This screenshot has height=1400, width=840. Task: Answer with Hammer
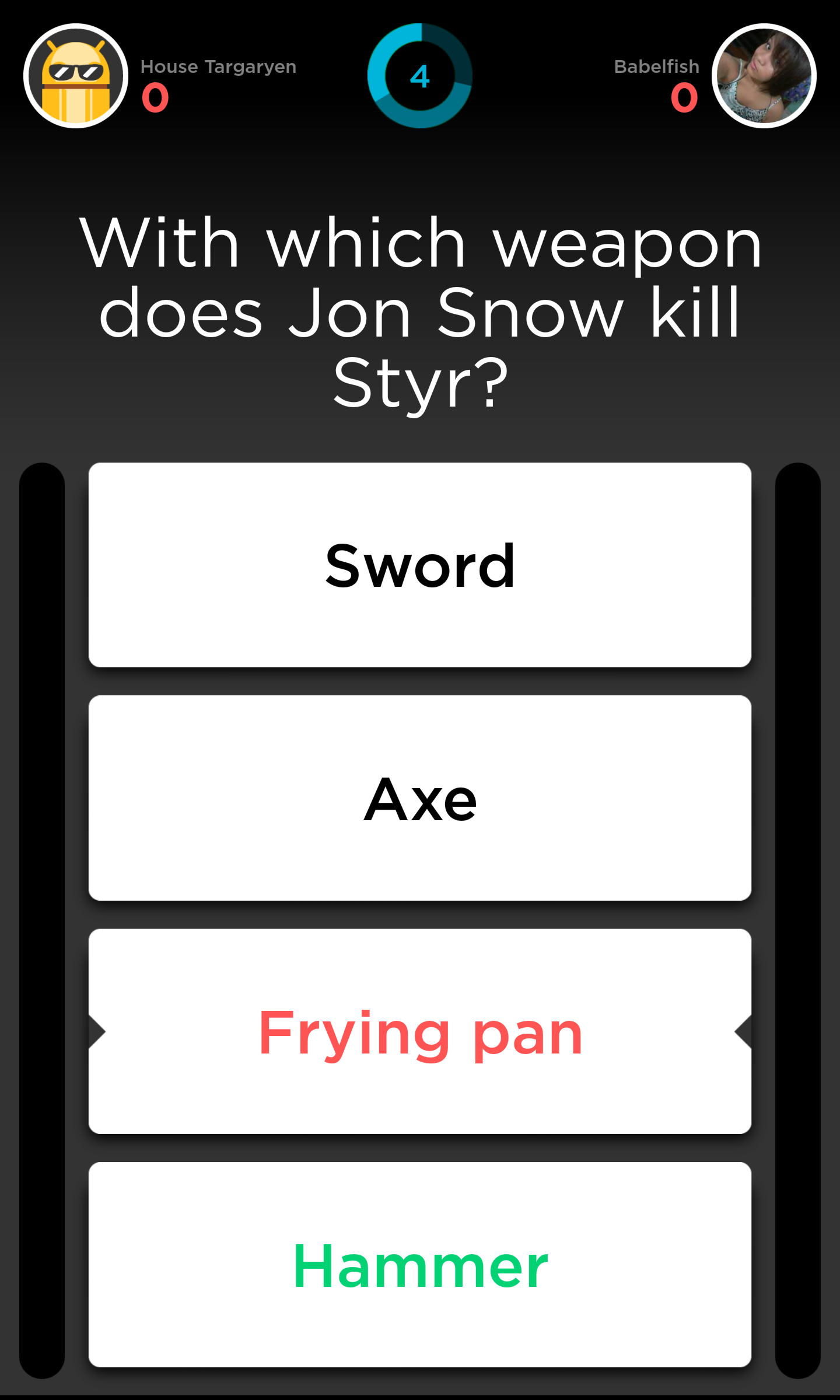(420, 1265)
